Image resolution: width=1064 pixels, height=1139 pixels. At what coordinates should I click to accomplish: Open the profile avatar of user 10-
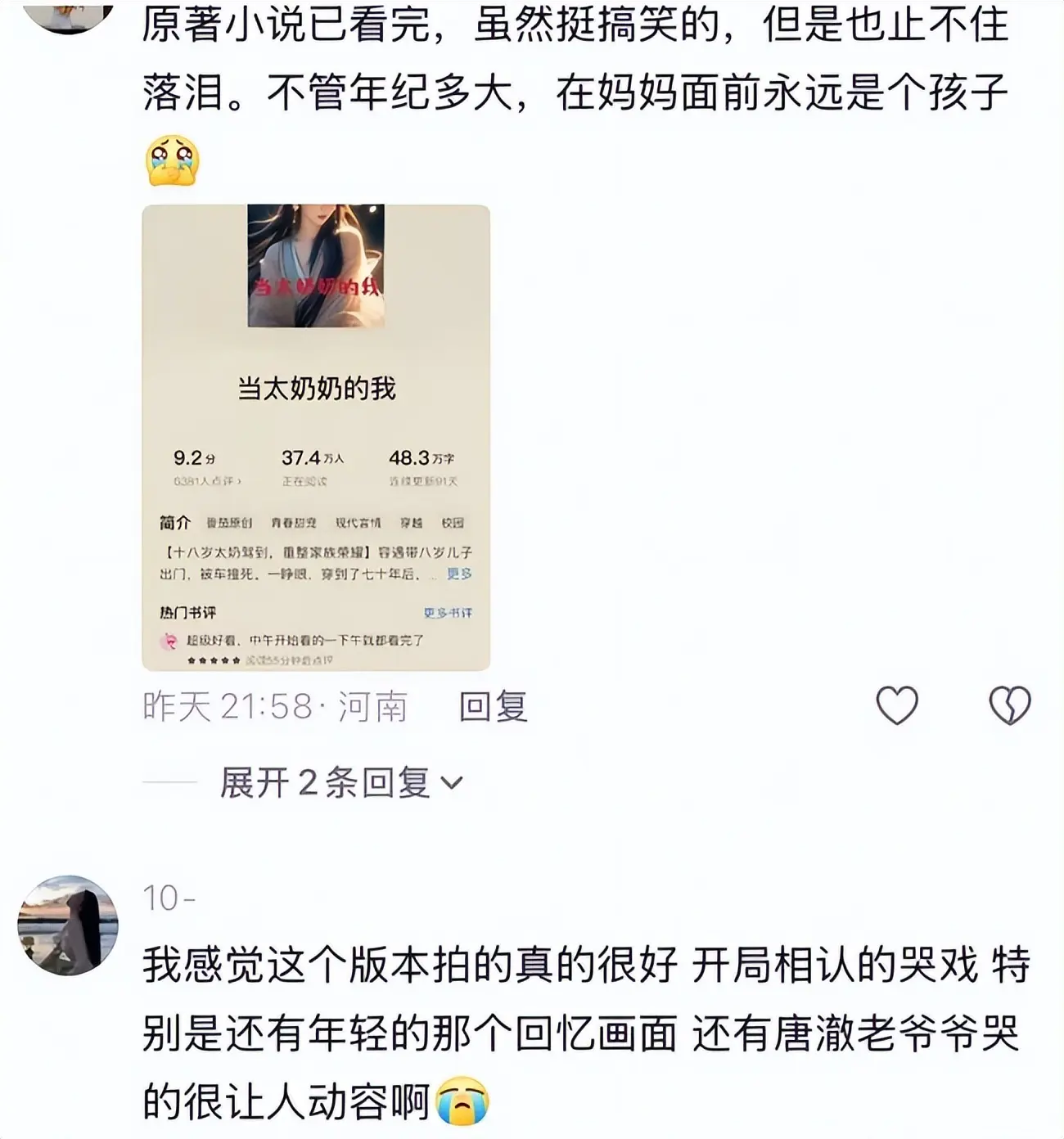pos(68,925)
